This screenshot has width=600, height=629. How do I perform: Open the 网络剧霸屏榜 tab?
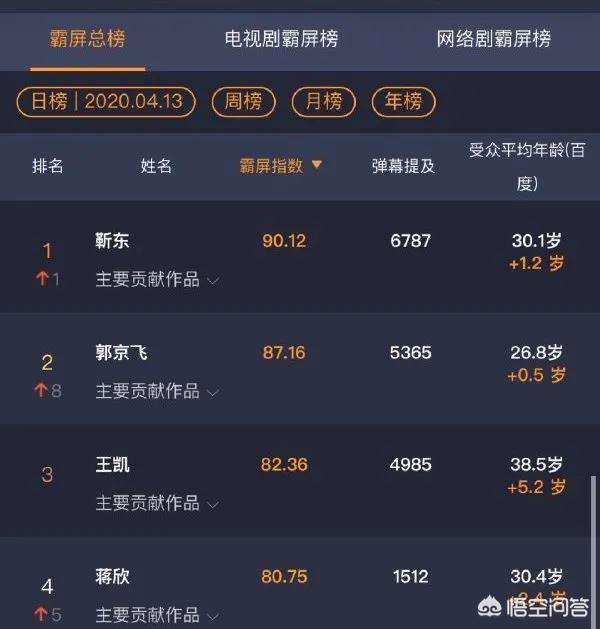494,40
